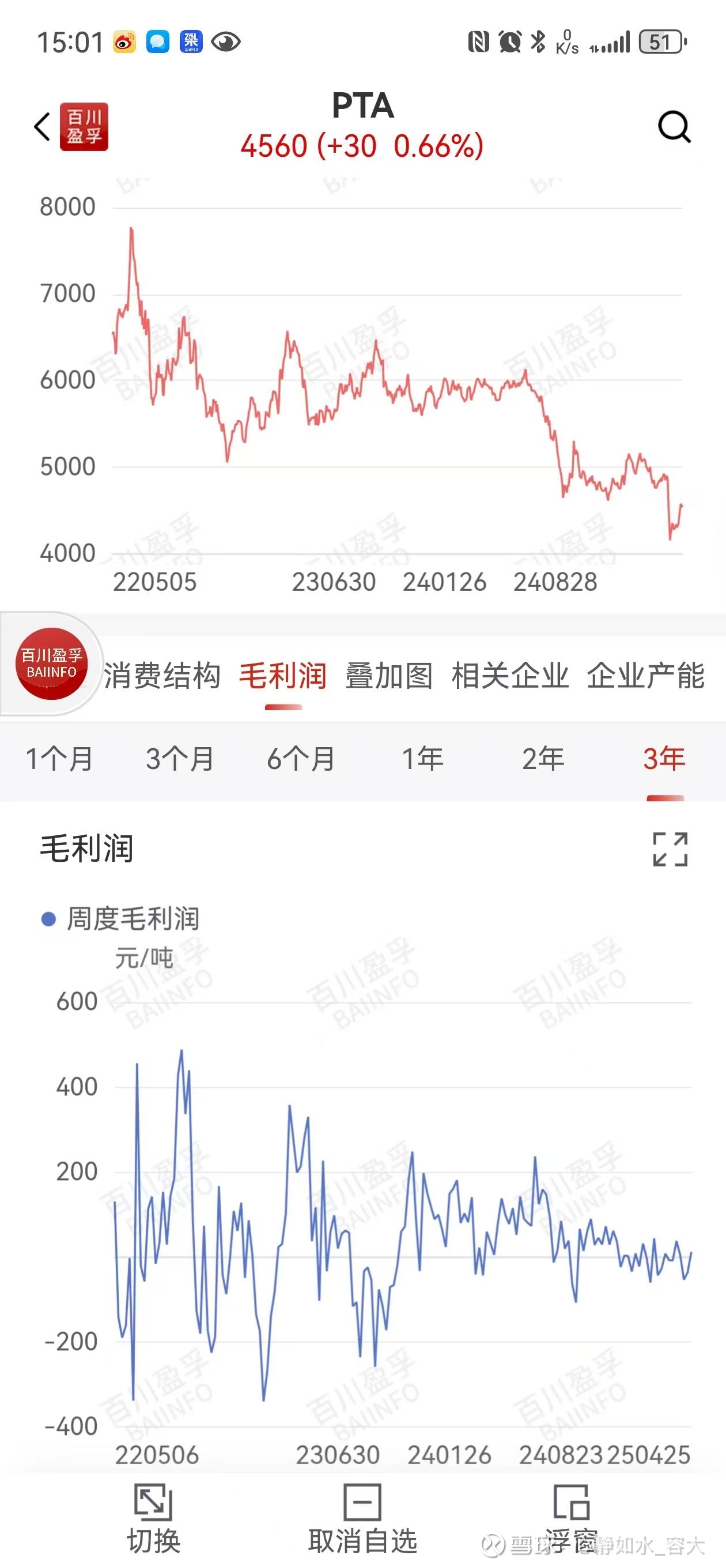Tap the 切换 button
This screenshot has height=1568, width=726.
(x=153, y=1518)
